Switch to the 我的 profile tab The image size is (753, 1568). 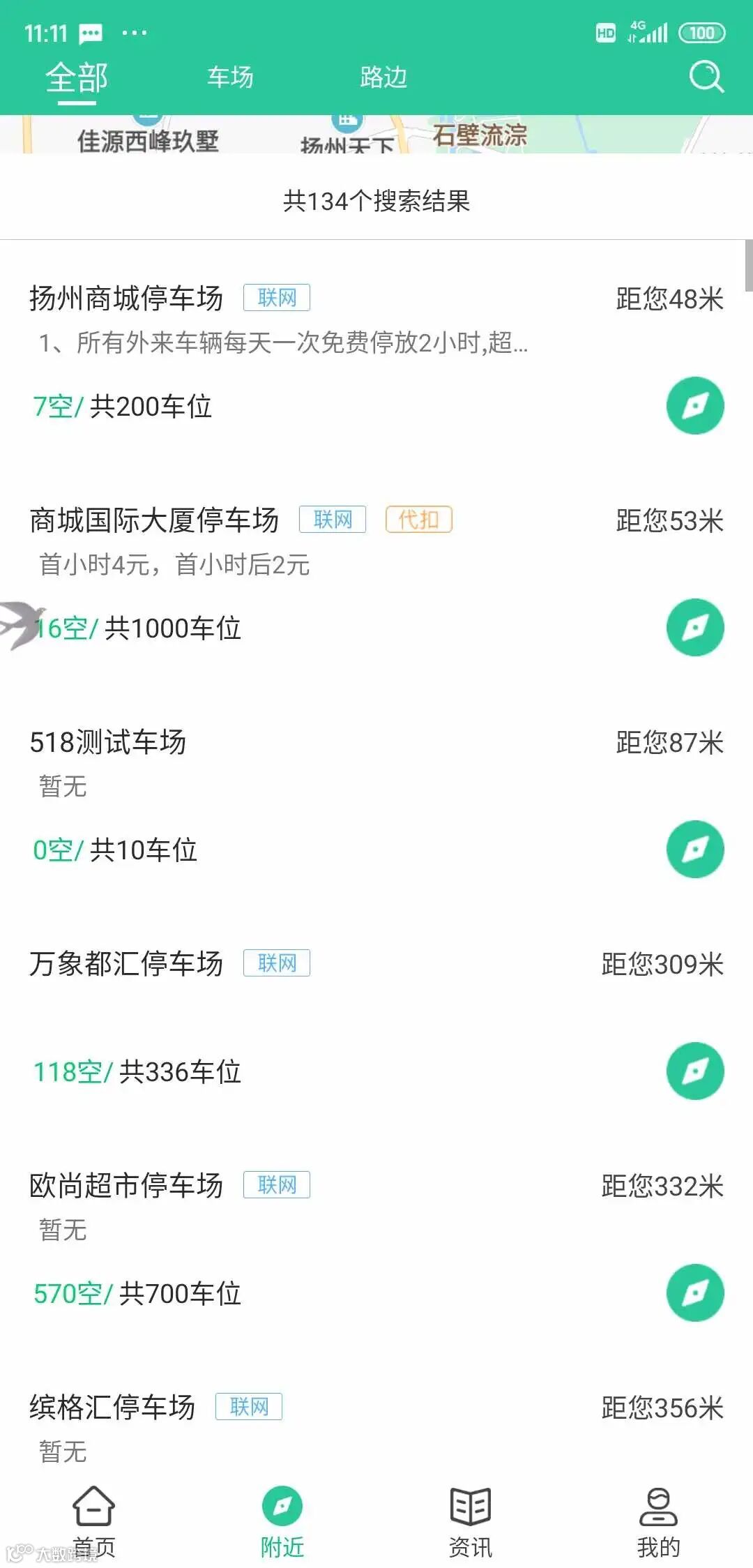click(658, 1521)
